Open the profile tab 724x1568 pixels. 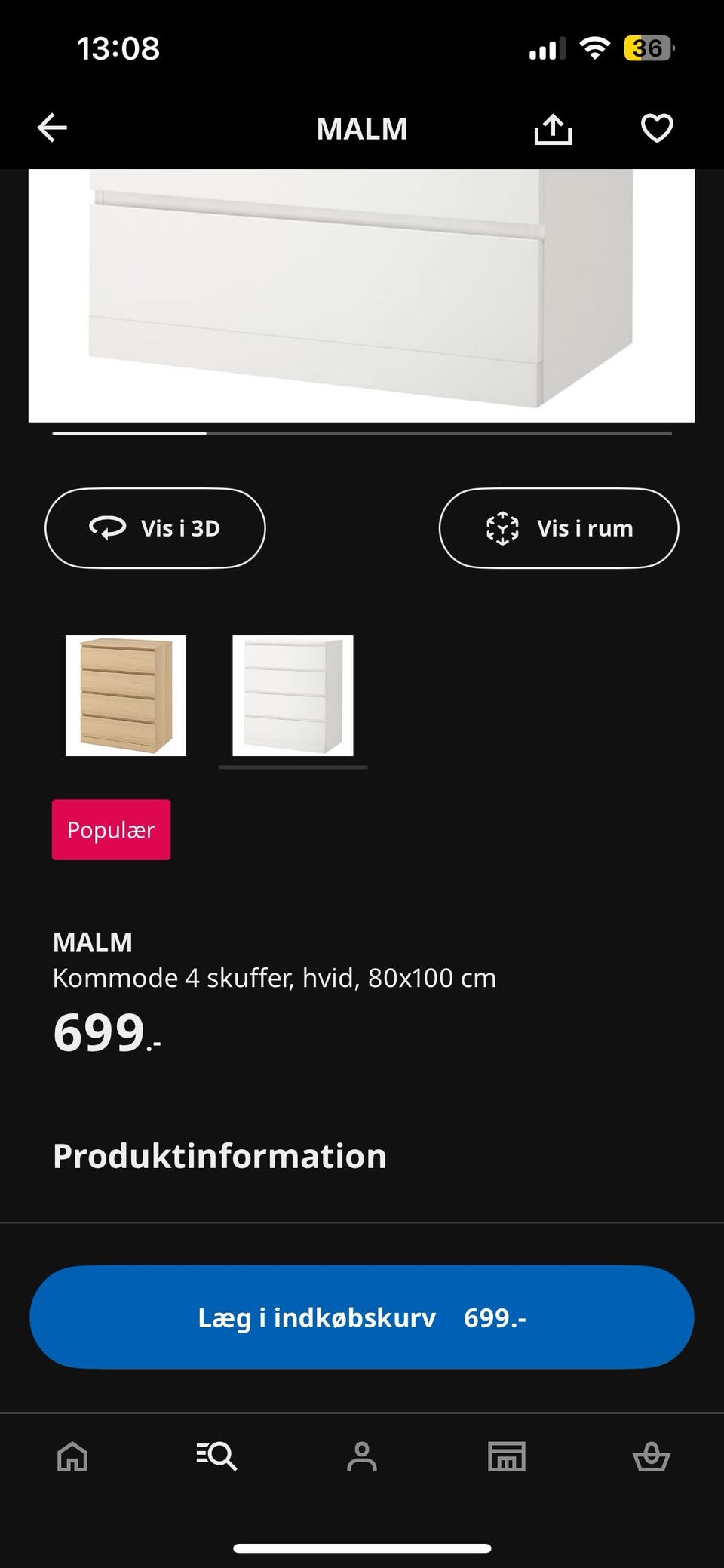(362, 1456)
